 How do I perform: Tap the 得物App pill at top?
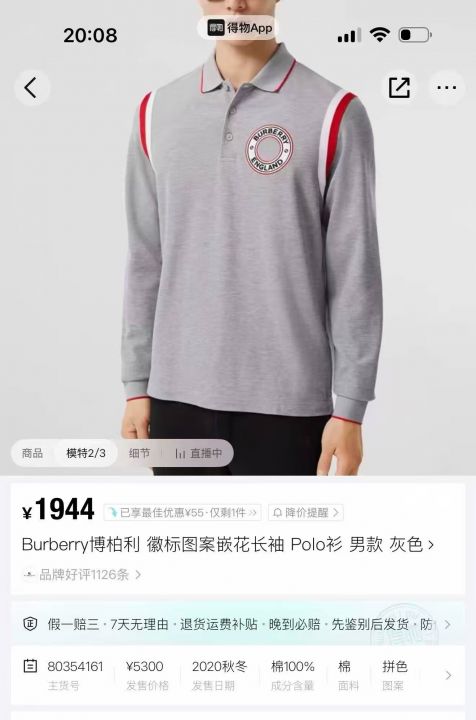(239, 28)
